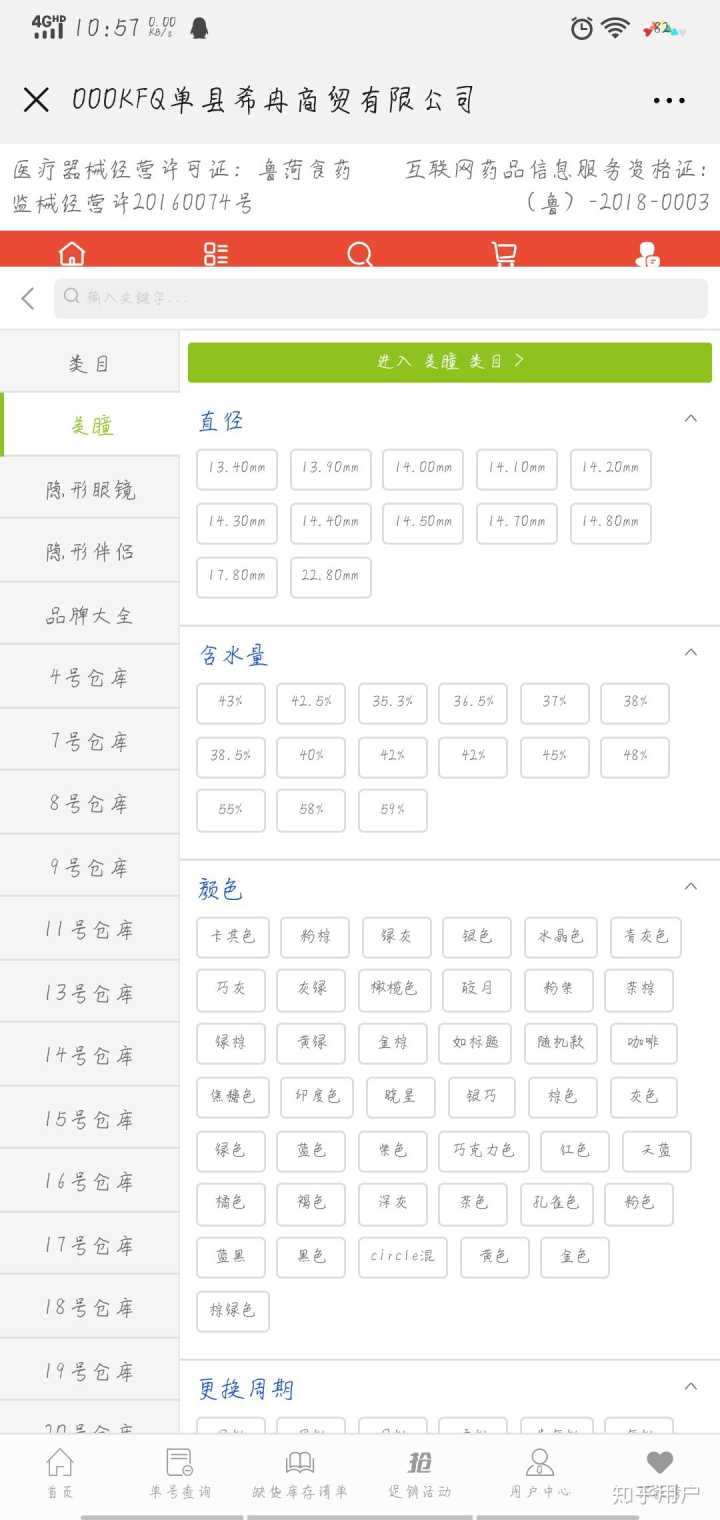Tap the search icon in red bar
720x1520 pixels.
point(360,254)
